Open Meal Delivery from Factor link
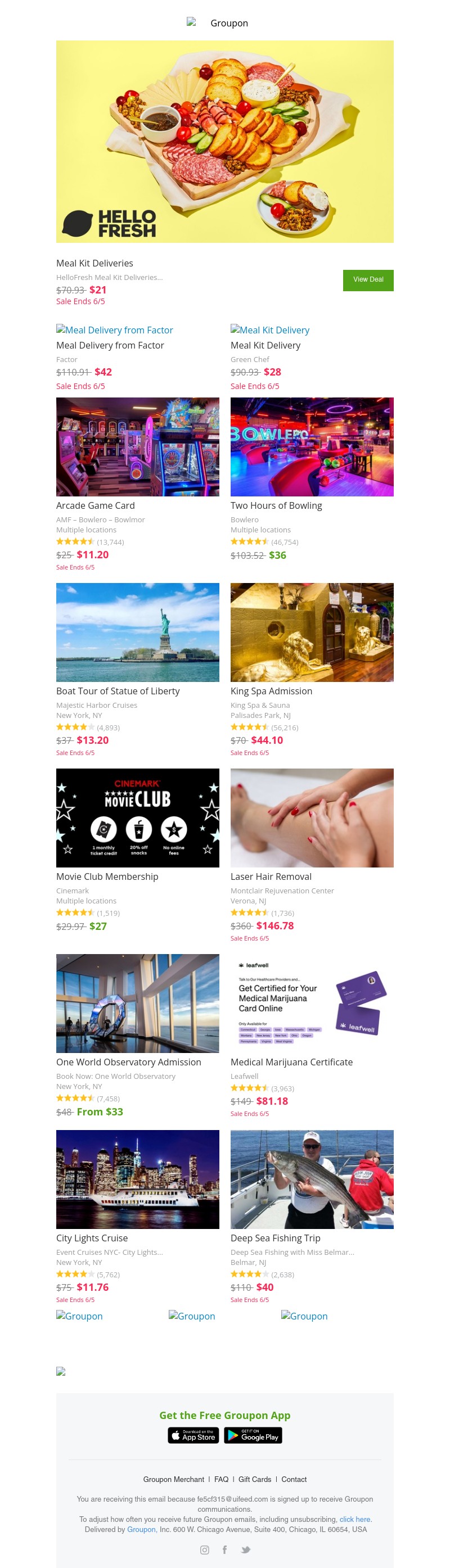The height and width of the screenshot is (1568, 450). coord(115,330)
